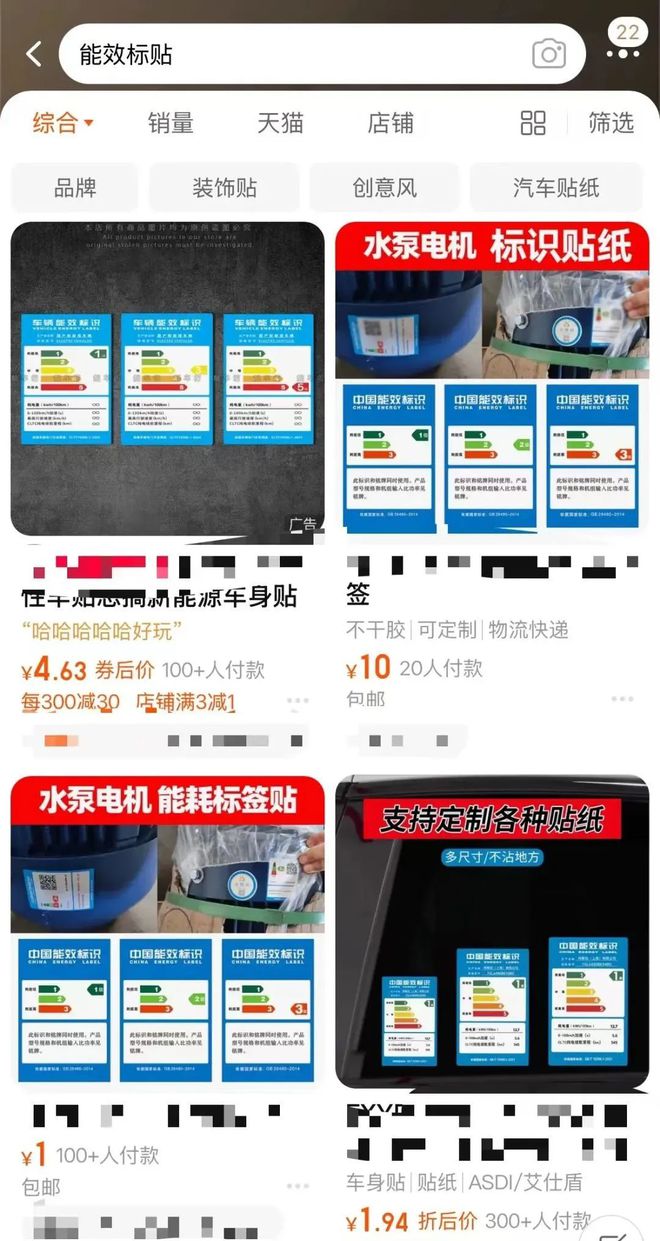Choose the 创意风 chip
This screenshot has height=1241, width=660.
(x=384, y=187)
